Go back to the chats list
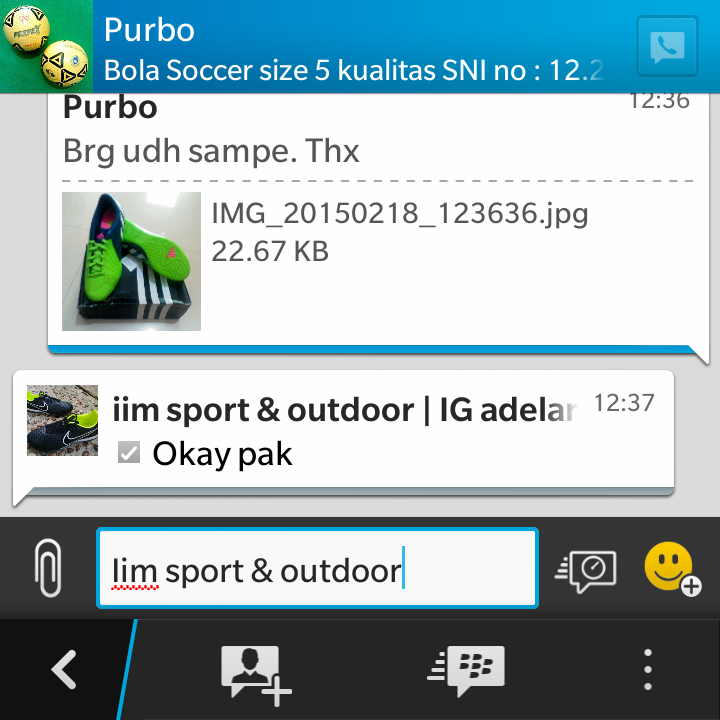This screenshot has height=720, width=720. (63, 669)
